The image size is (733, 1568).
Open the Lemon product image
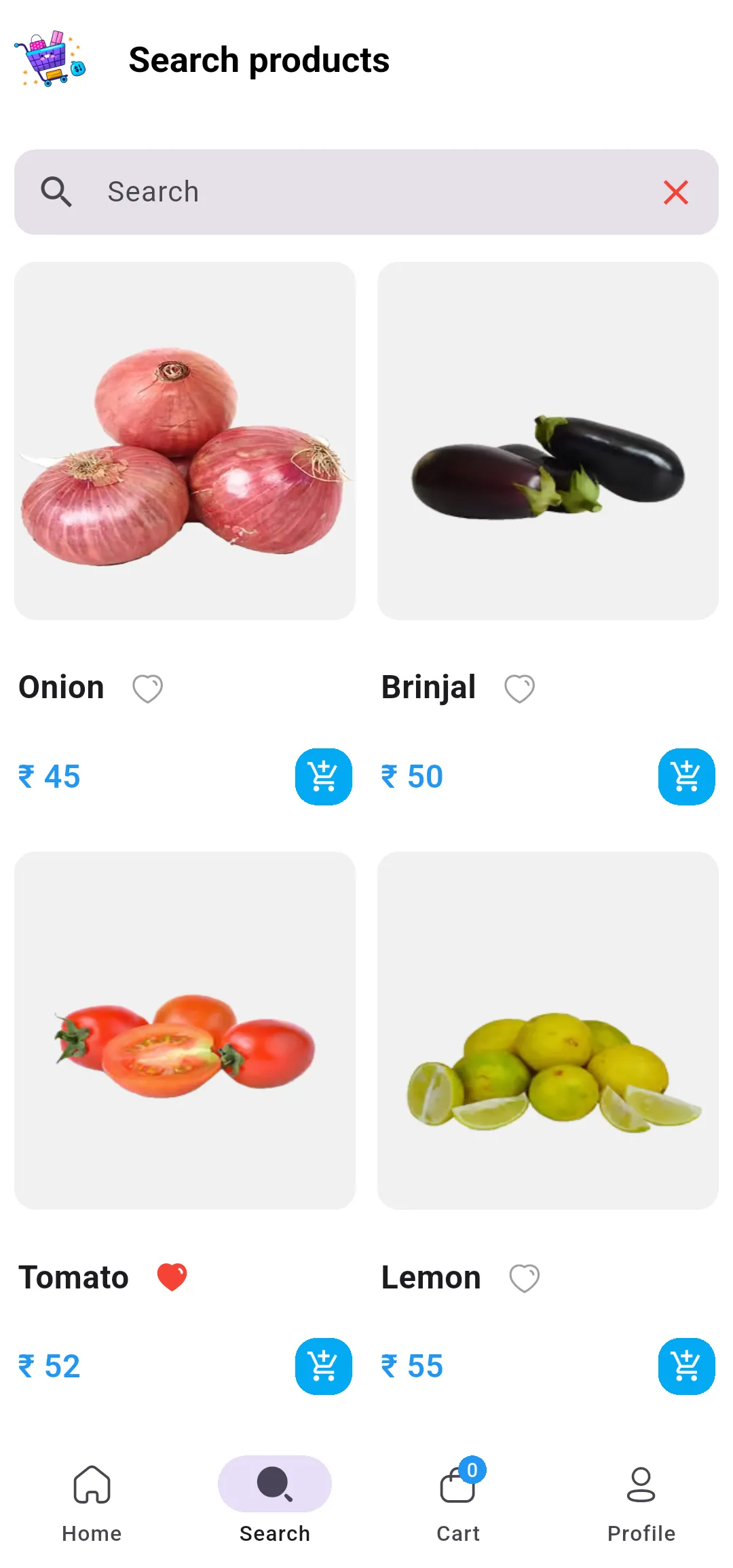point(548,1030)
